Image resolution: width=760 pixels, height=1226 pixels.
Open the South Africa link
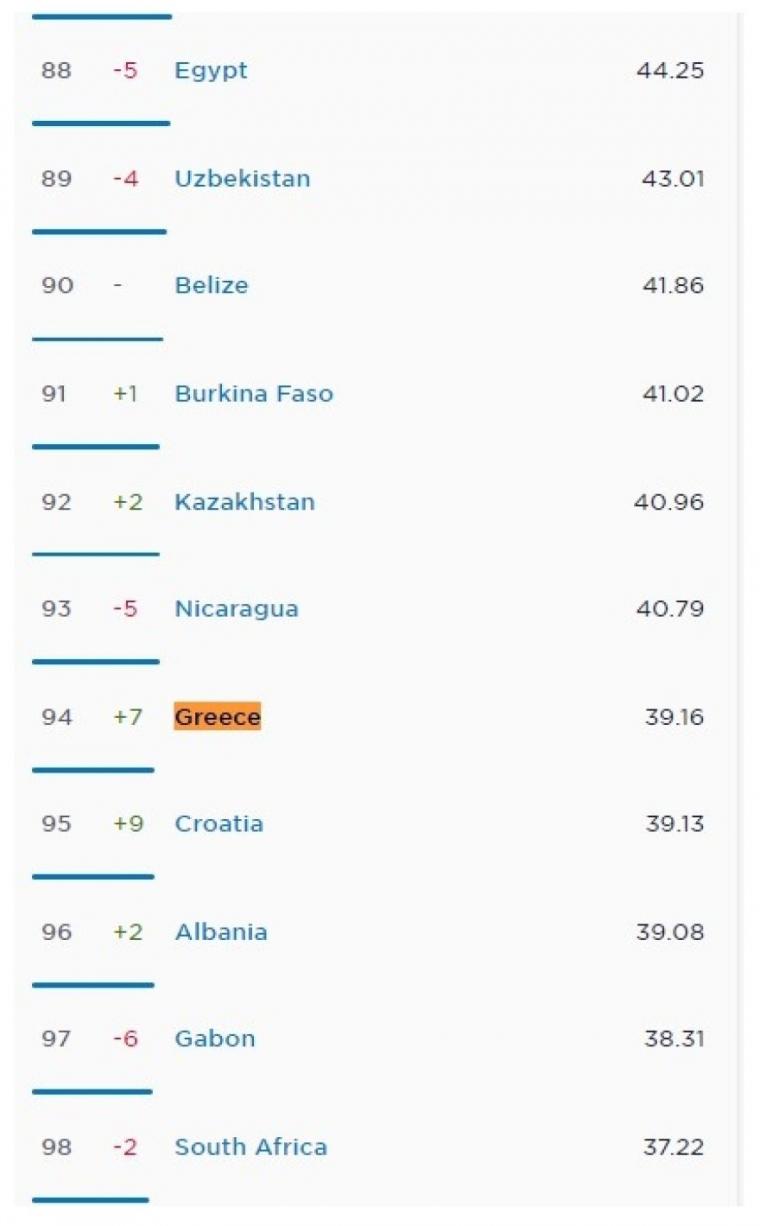(x=251, y=1147)
